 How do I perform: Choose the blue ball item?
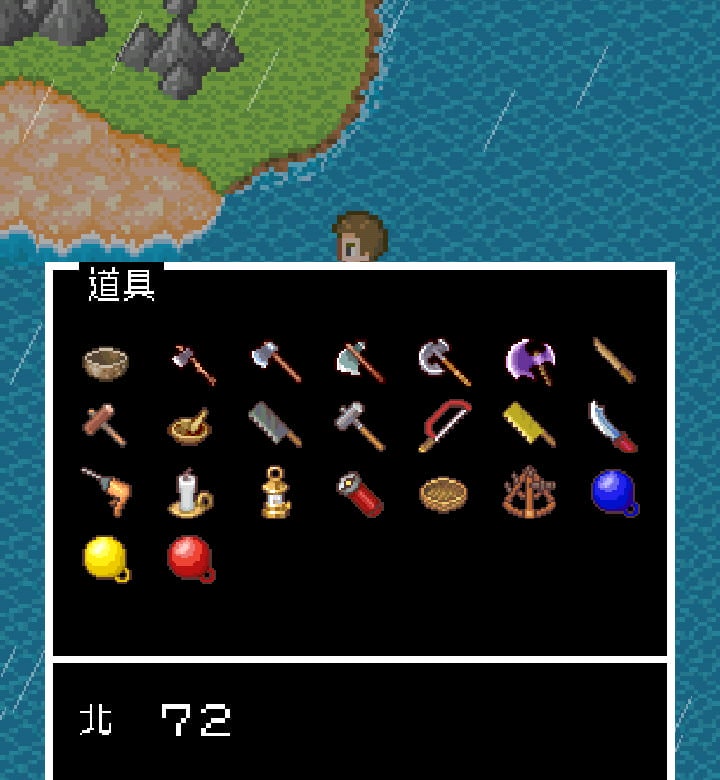[x=613, y=492]
